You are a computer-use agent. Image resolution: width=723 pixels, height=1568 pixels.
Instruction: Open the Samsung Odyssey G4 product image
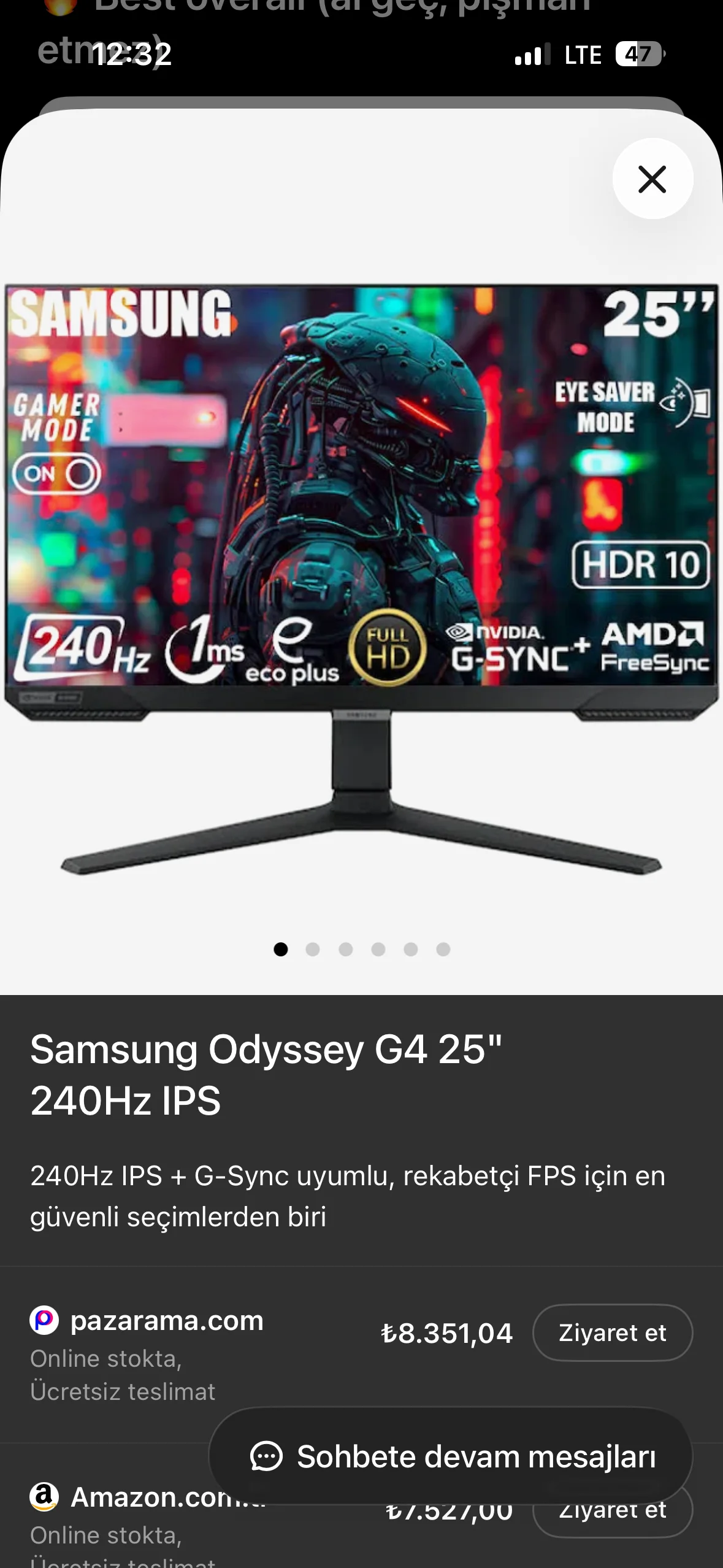point(361,577)
